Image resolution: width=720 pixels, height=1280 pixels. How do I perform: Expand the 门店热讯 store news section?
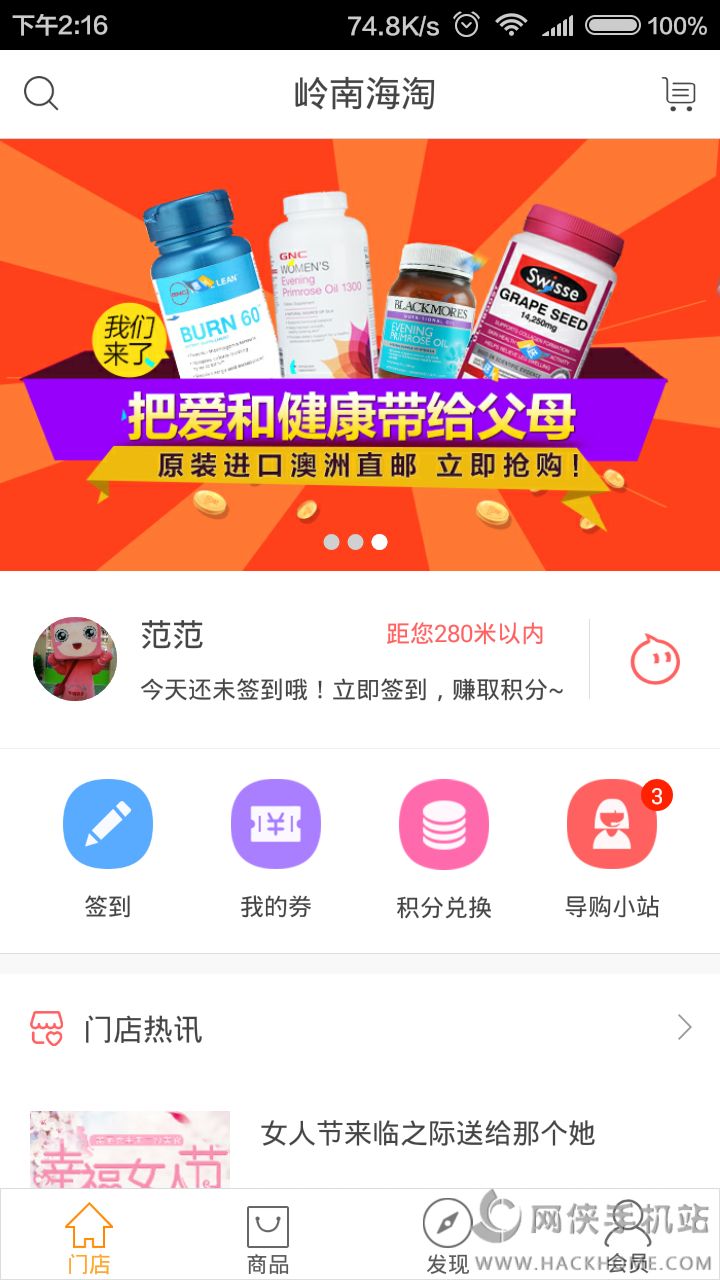tap(684, 1027)
